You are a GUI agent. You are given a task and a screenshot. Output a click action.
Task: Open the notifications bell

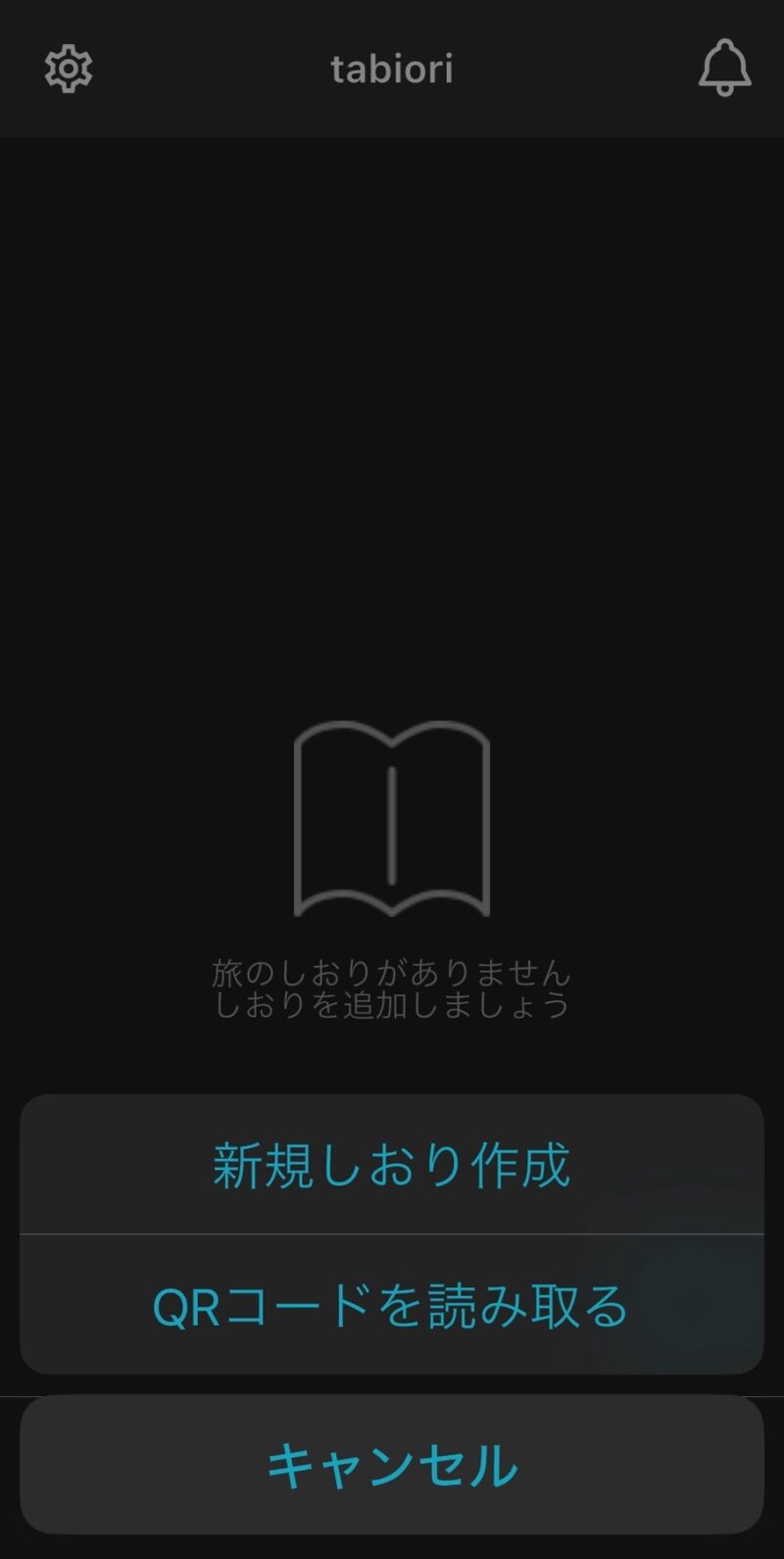(724, 69)
